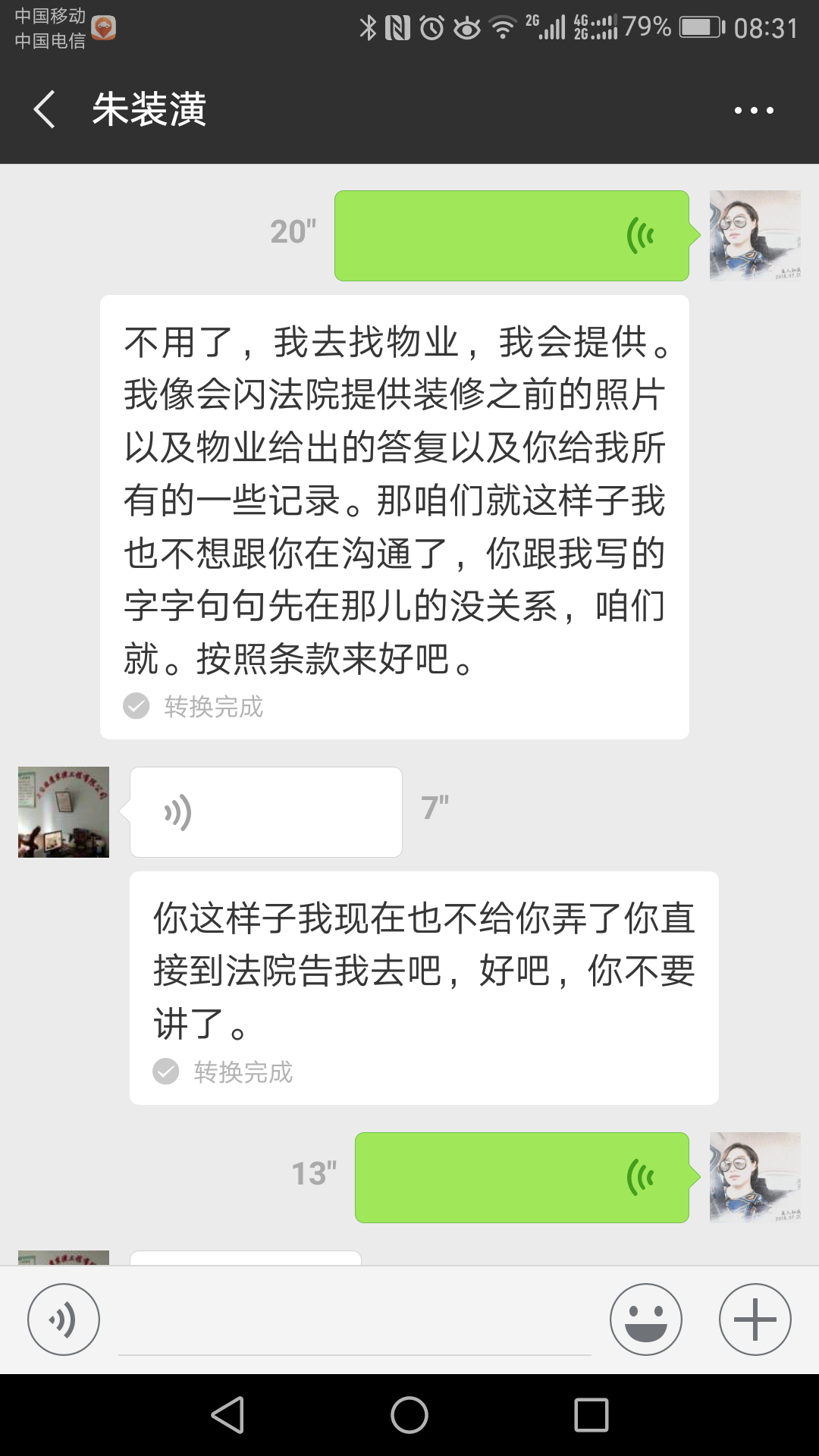The width and height of the screenshot is (819, 1456).
Task: Focus the message text field
Action: point(355,1323)
